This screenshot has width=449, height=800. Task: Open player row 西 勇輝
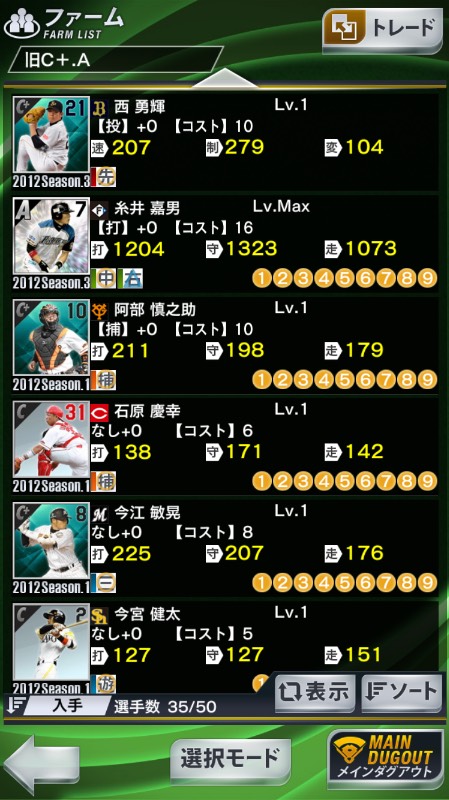click(224, 142)
